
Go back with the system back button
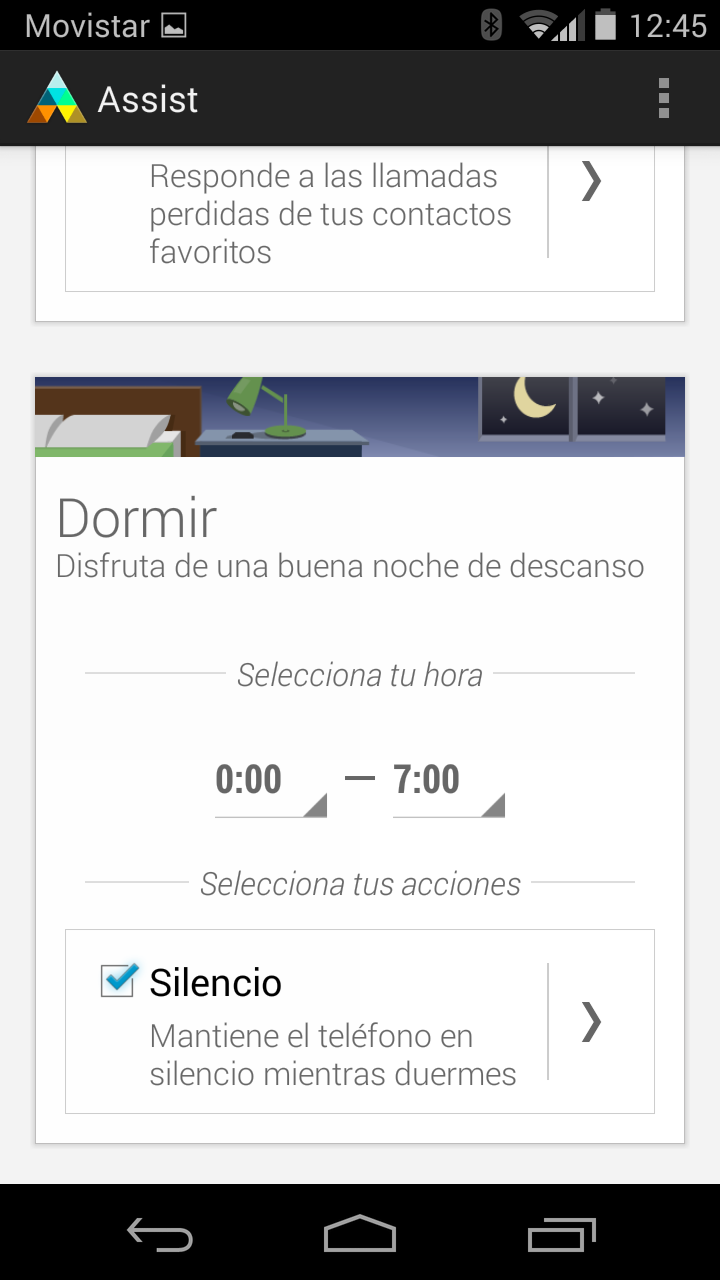160,1235
